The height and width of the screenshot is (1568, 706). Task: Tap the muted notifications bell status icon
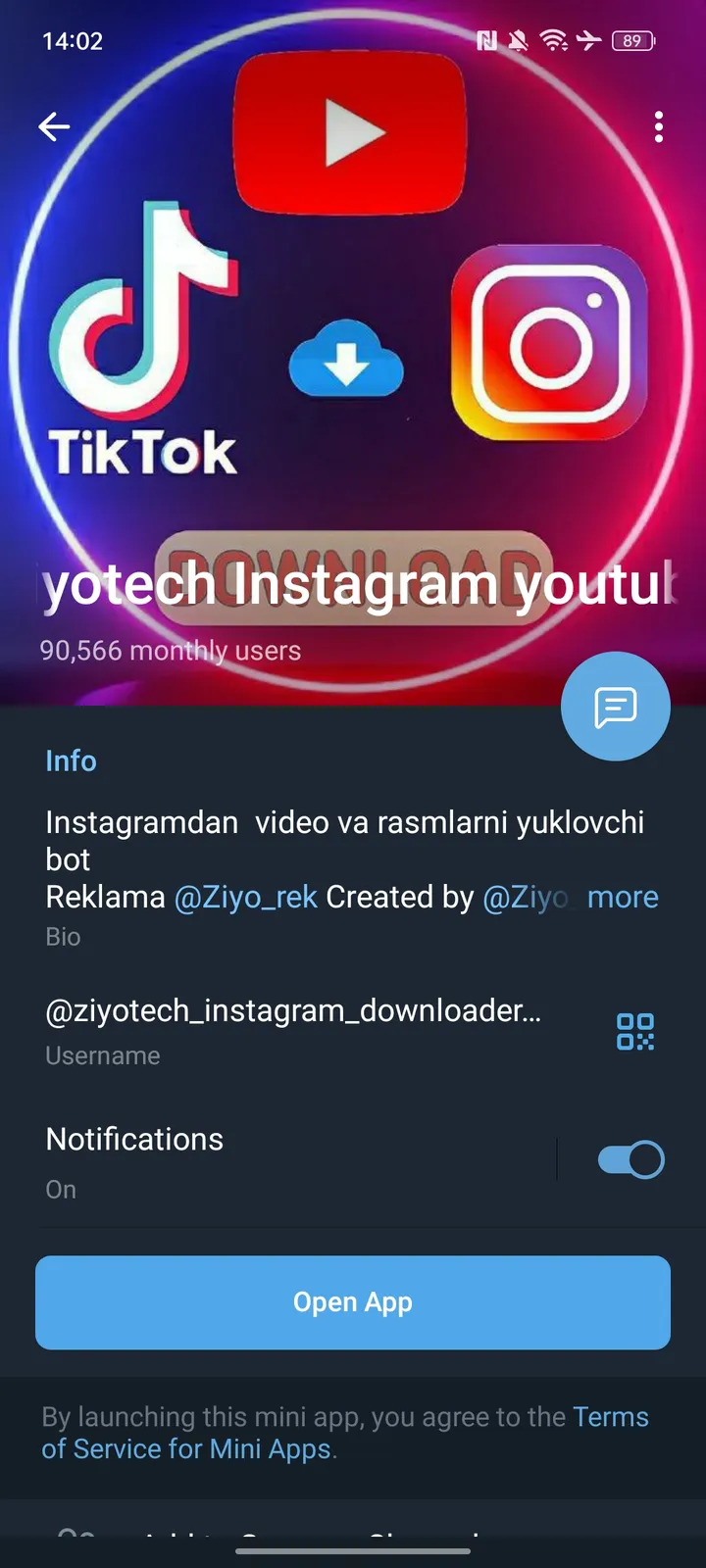(x=519, y=41)
